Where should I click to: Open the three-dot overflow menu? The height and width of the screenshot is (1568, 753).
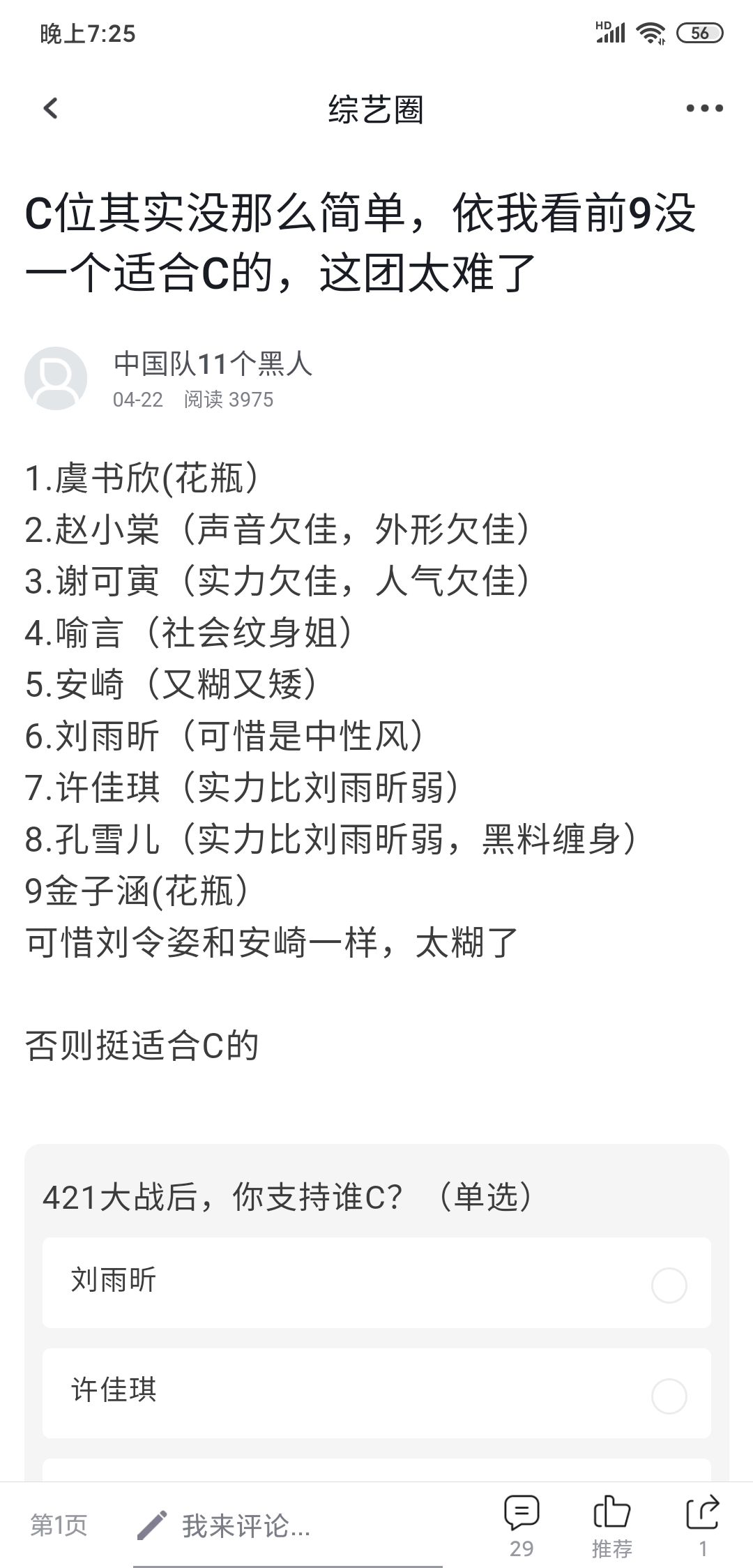click(x=704, y=108)
